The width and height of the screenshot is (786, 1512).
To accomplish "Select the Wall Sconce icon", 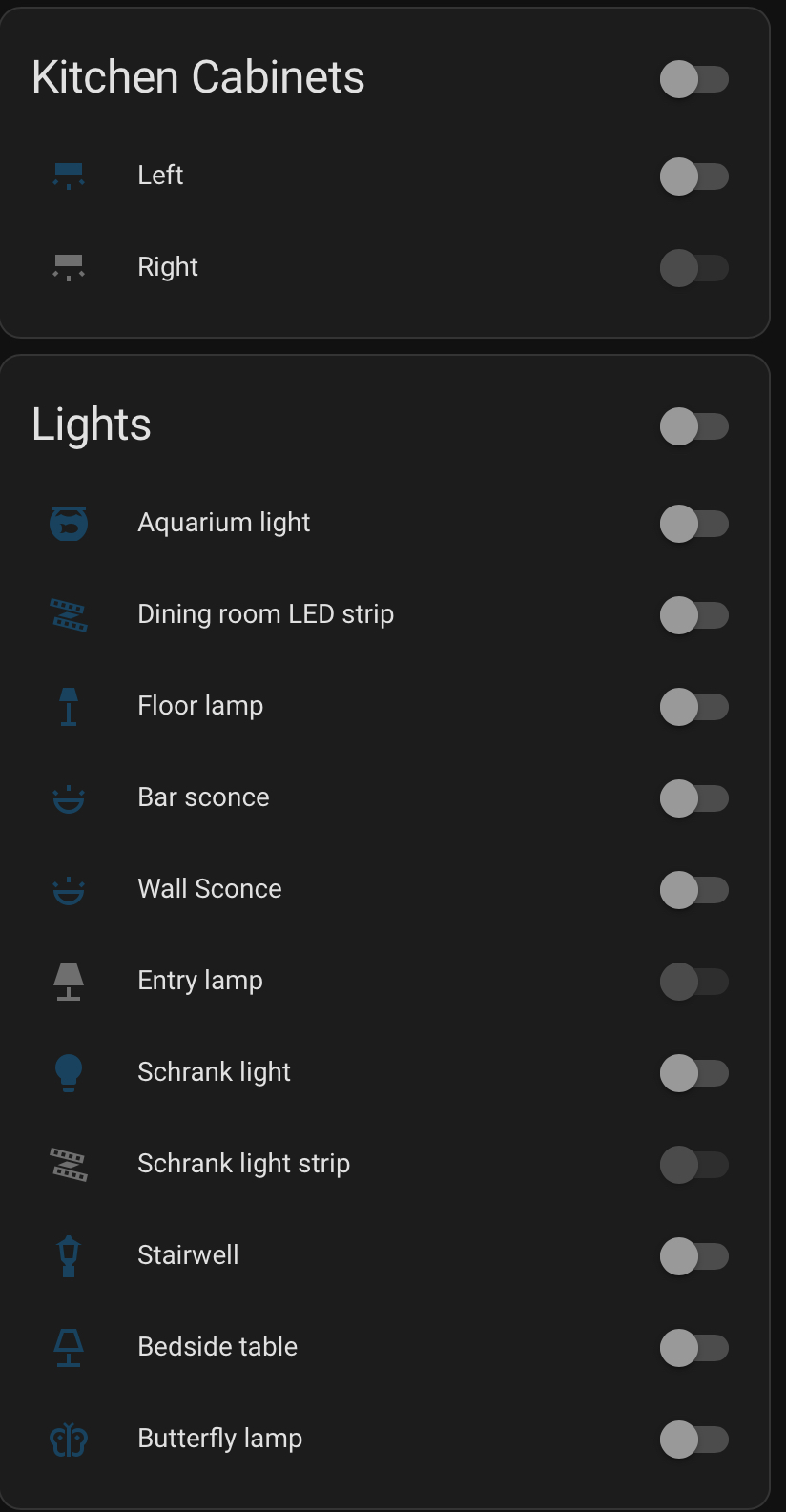I will 68,889.
